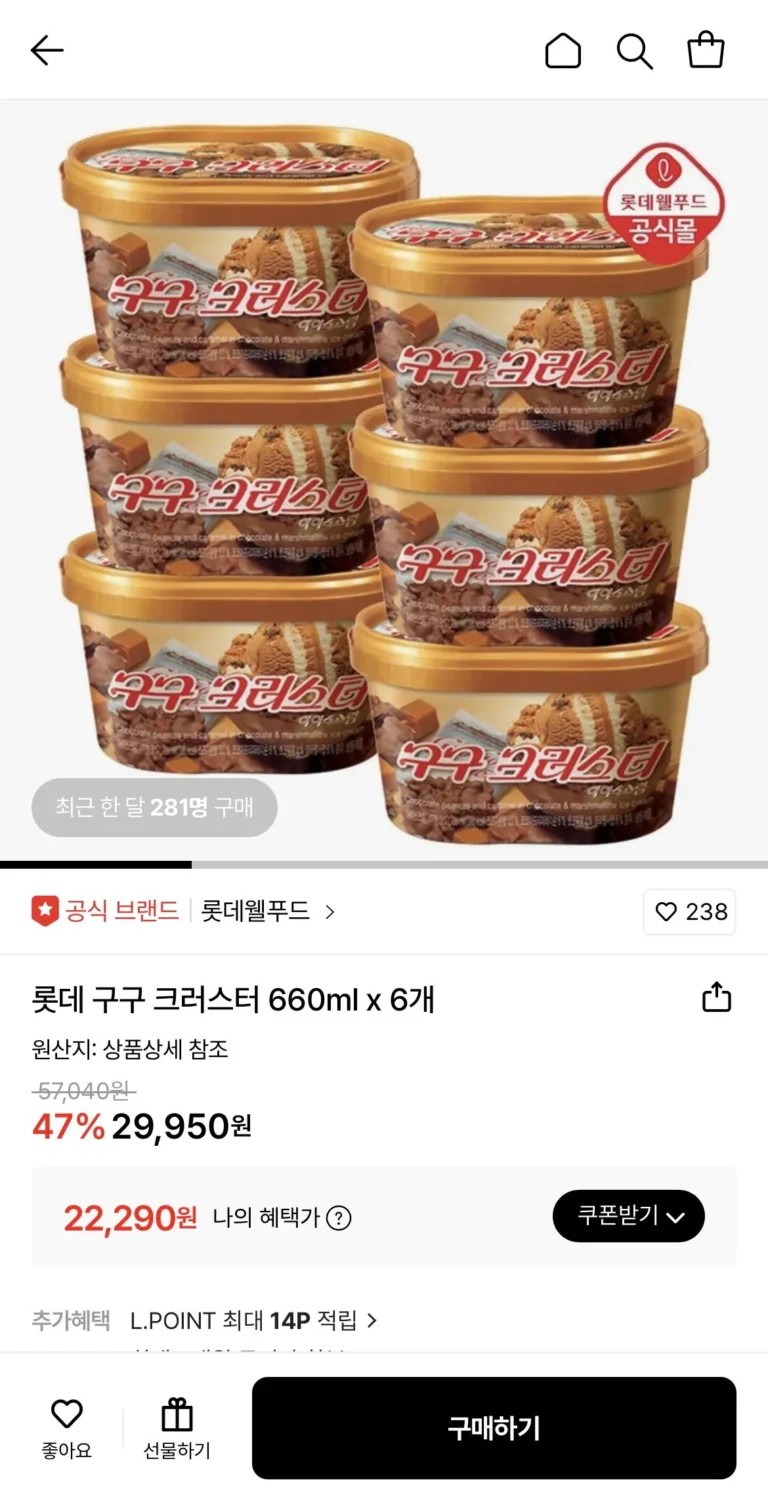
Task: Tap 선물하기 to send as gift
Action: tap(177, 1428)
